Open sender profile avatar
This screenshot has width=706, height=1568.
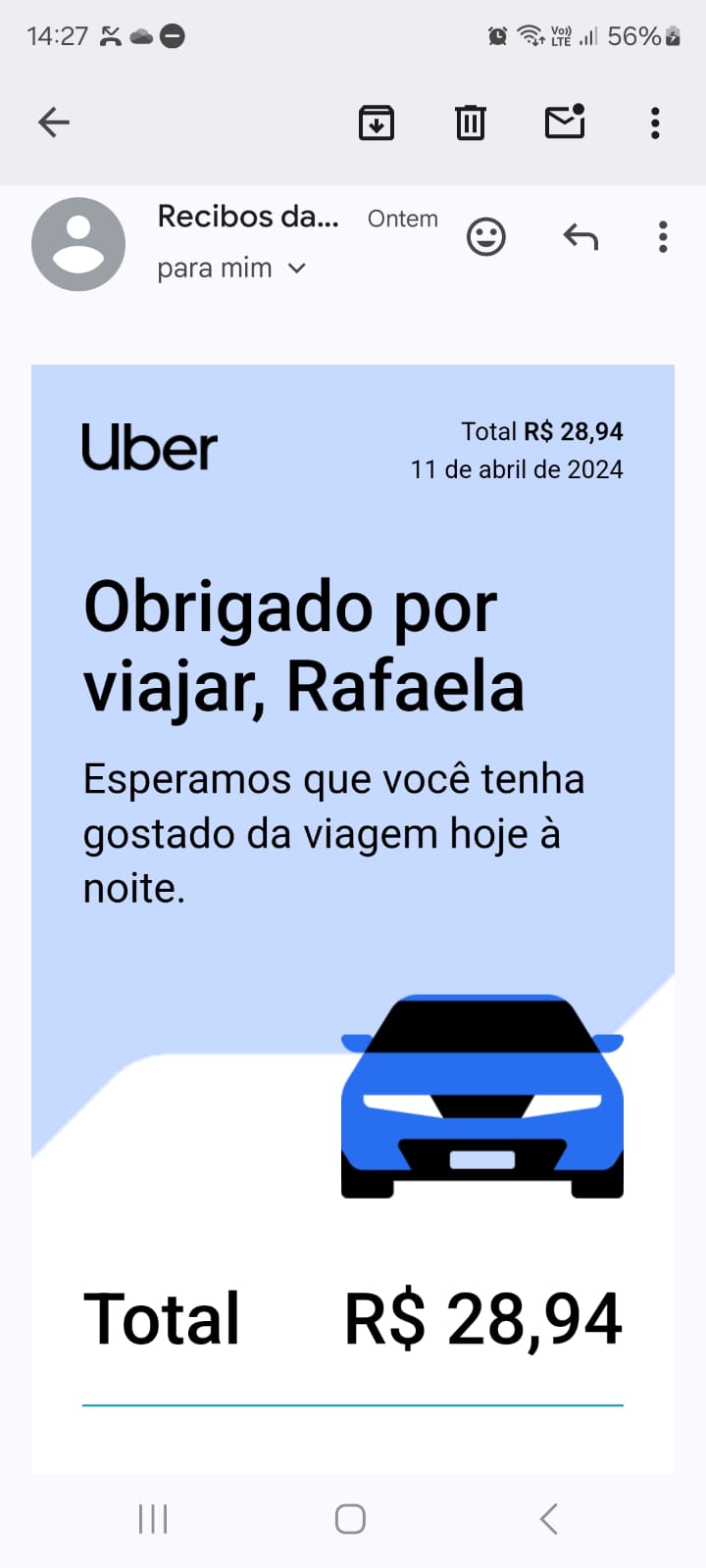78,244
